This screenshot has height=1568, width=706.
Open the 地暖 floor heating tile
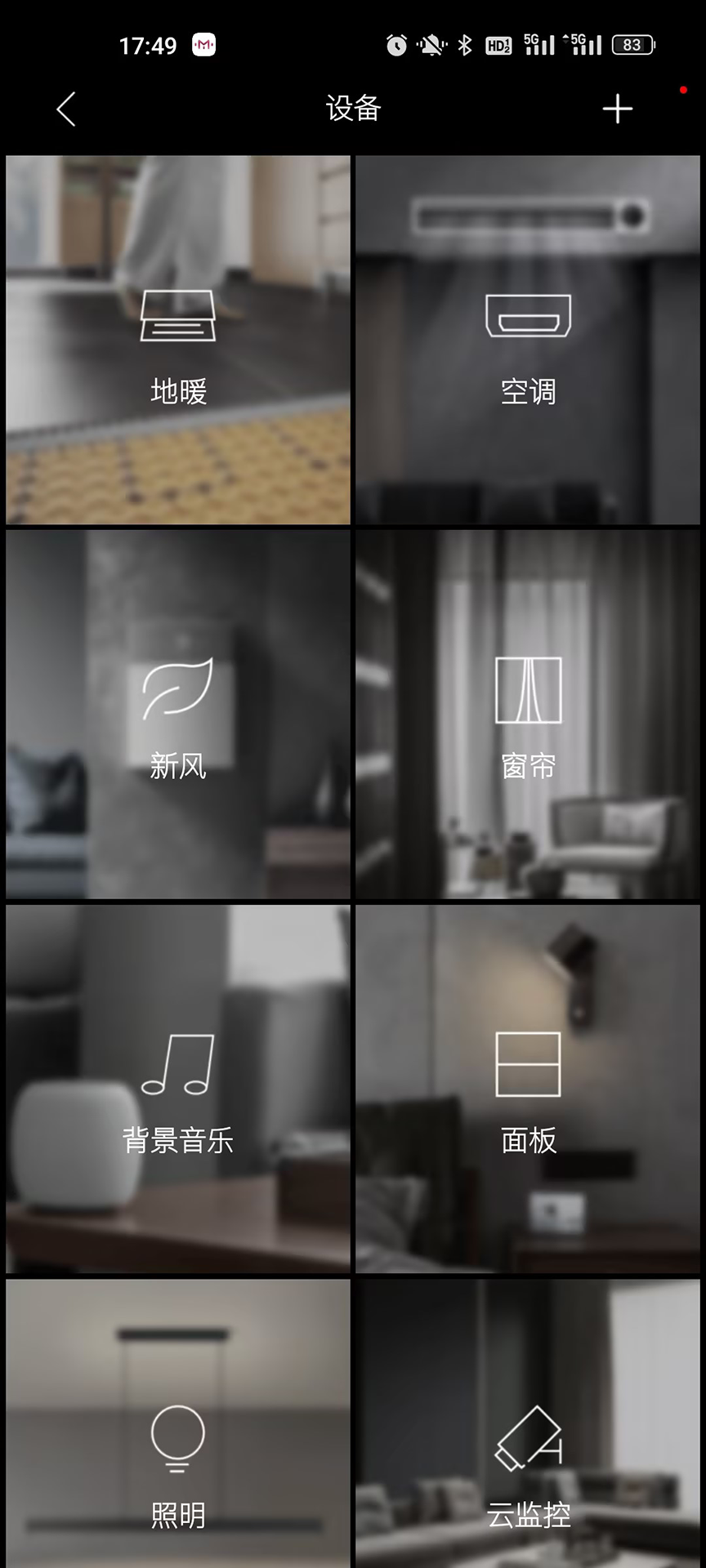coord(178,341)
